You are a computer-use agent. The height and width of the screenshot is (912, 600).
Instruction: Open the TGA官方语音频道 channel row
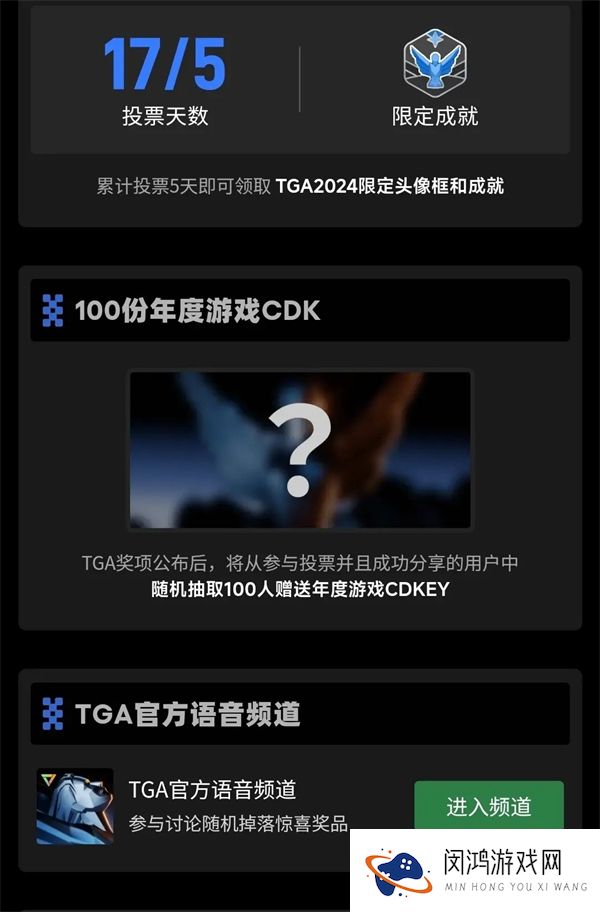[212, 805]
